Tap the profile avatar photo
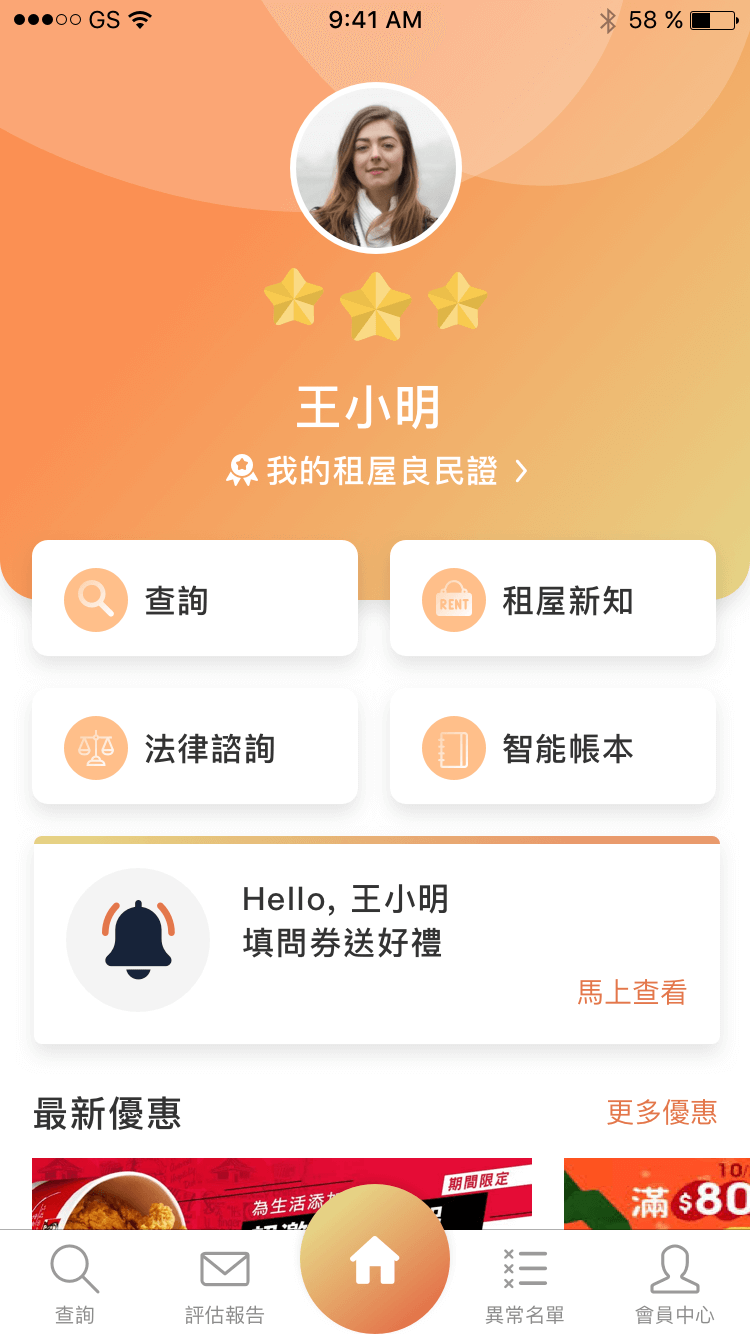 pos(375,168)
